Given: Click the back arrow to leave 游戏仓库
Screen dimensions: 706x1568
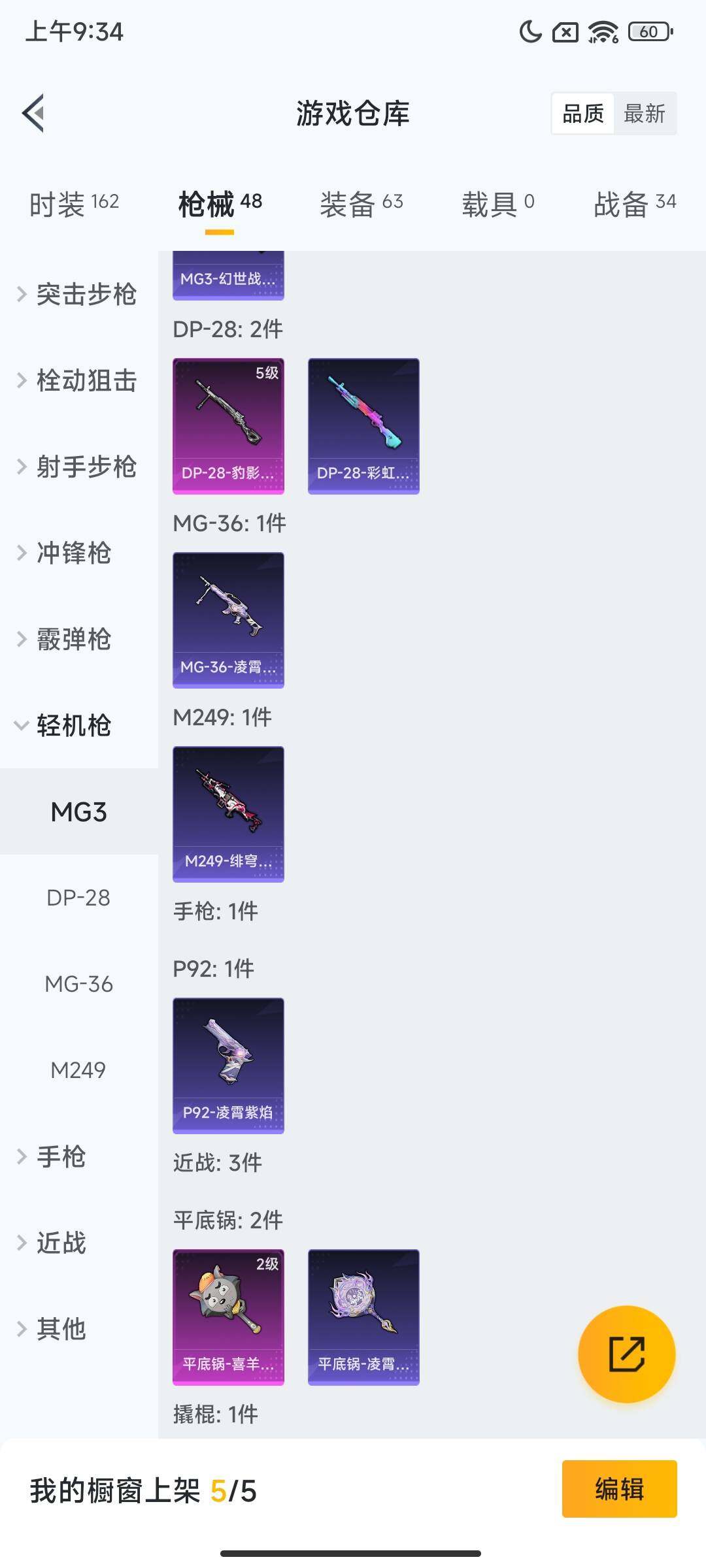Looking at the screenshot, I should coord(34,112).
